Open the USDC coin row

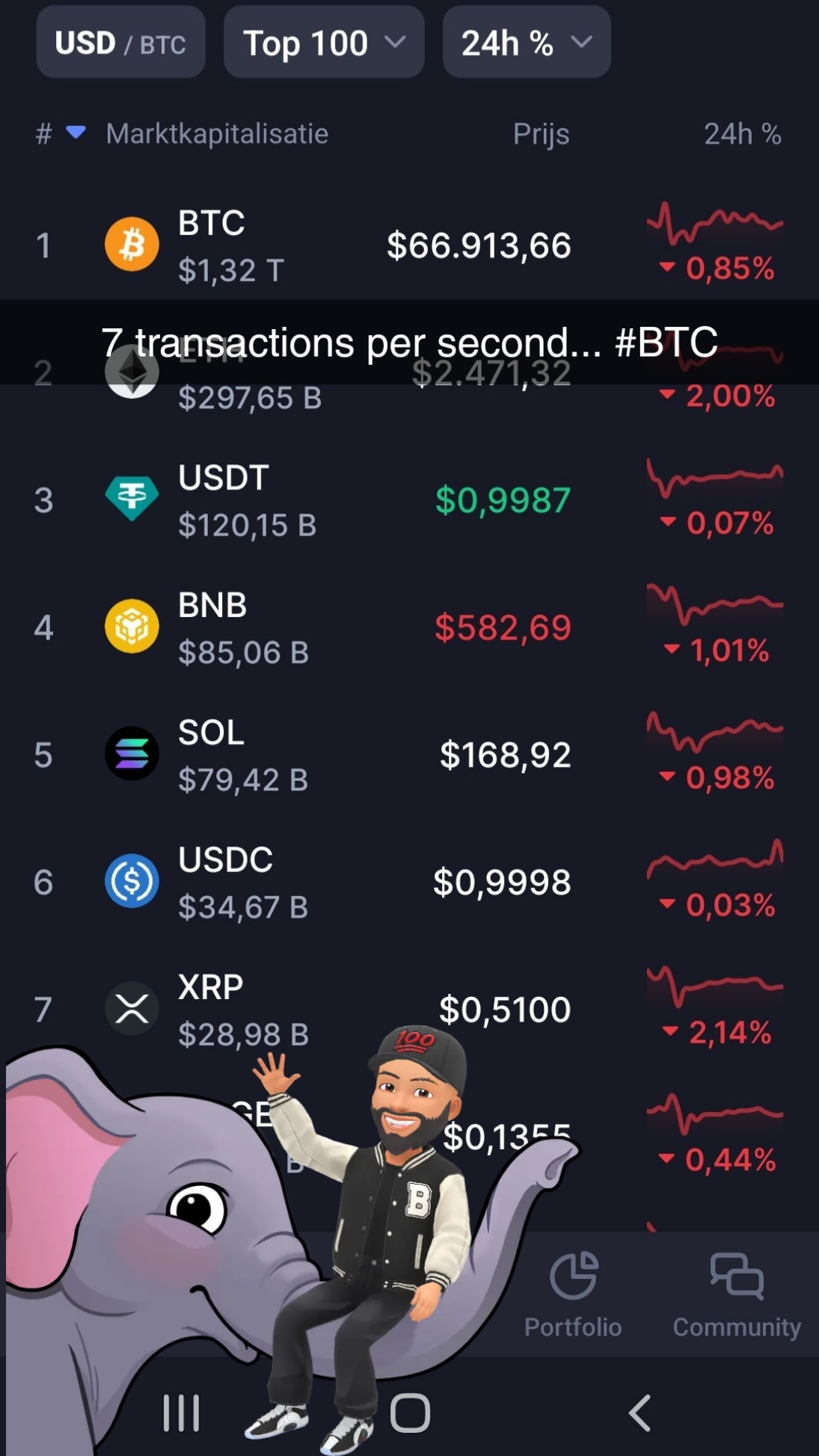coord(409,882)
